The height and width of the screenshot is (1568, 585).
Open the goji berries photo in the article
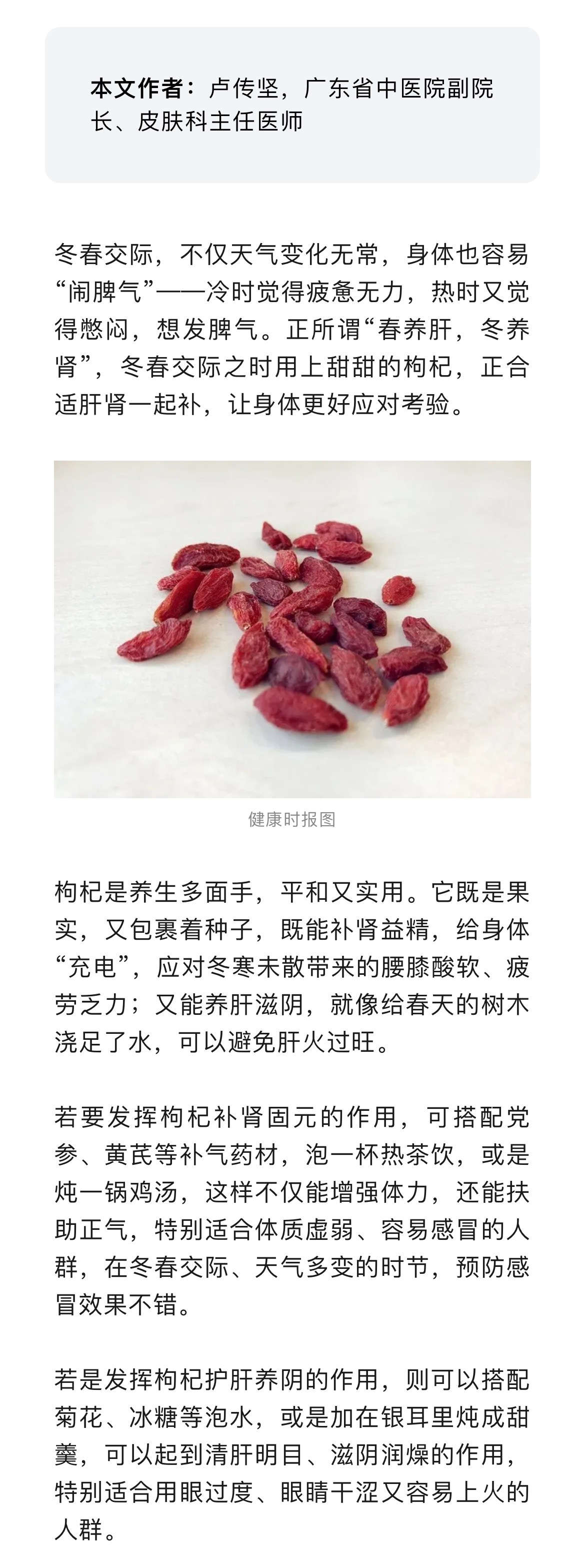pos(292,629)
